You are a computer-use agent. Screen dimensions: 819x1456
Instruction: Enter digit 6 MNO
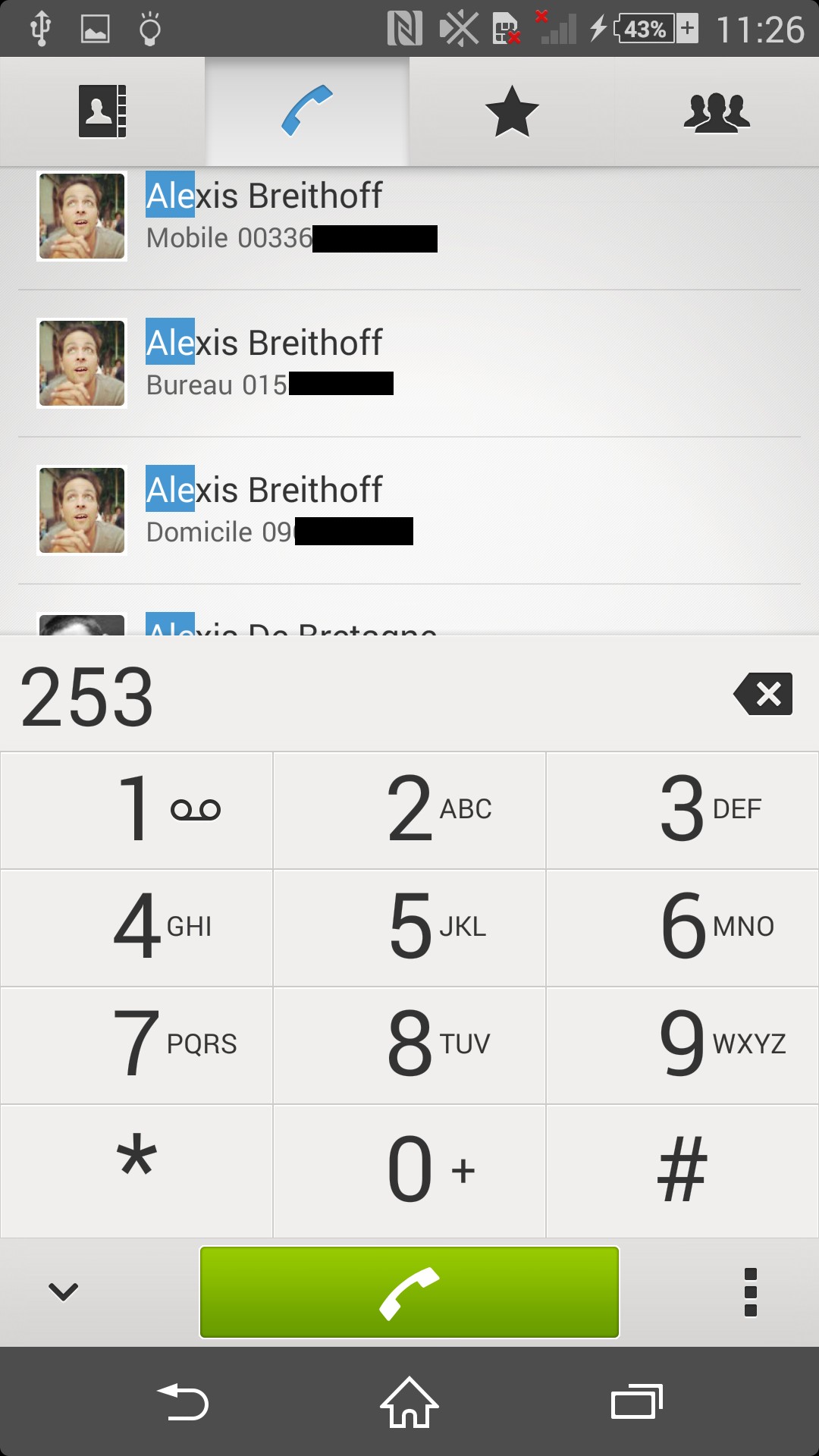pos(682,927)
